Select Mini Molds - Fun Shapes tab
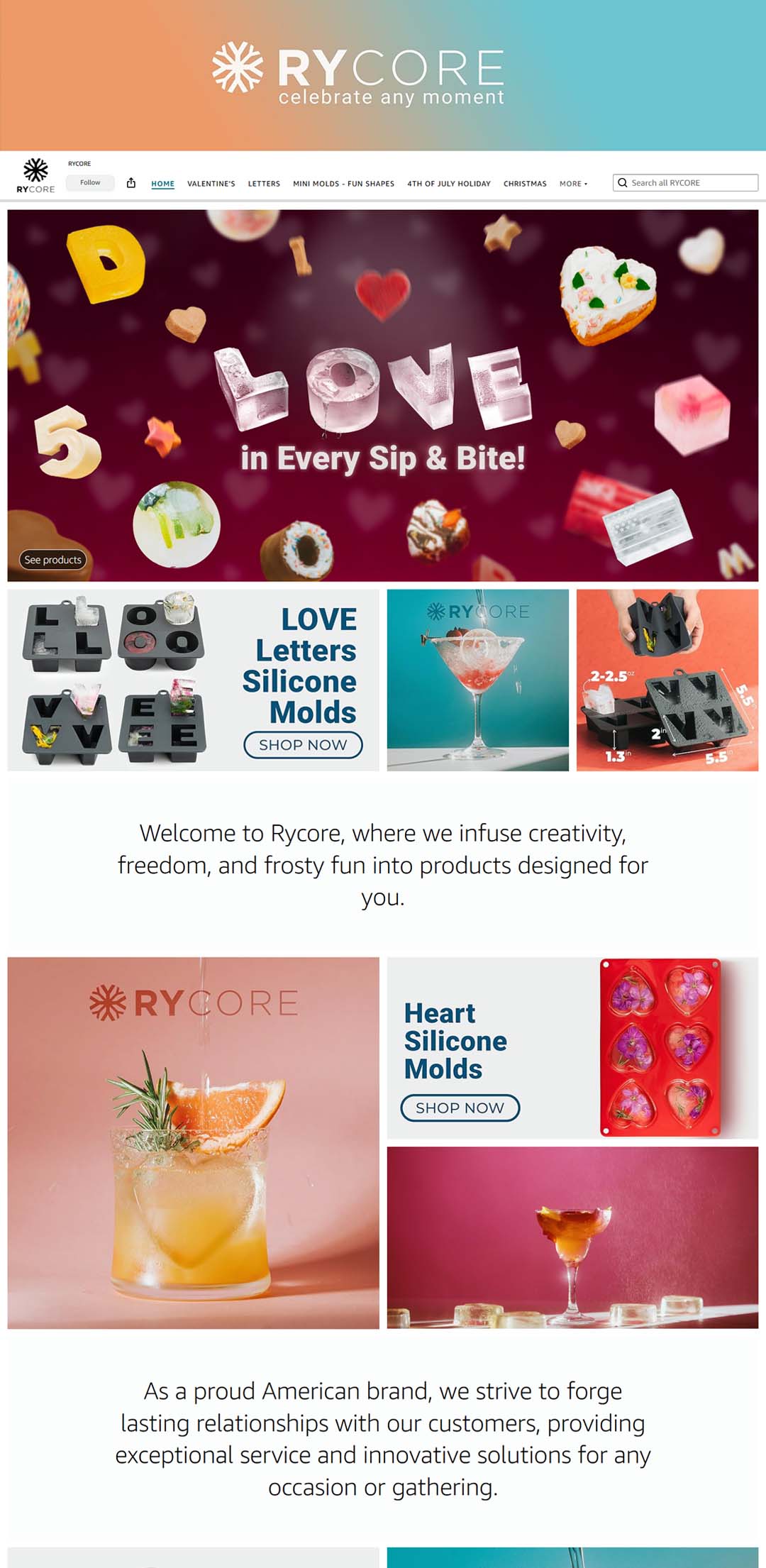This screenshot has height=1568, width=766. pyautogui.click(x=343, y=184)
